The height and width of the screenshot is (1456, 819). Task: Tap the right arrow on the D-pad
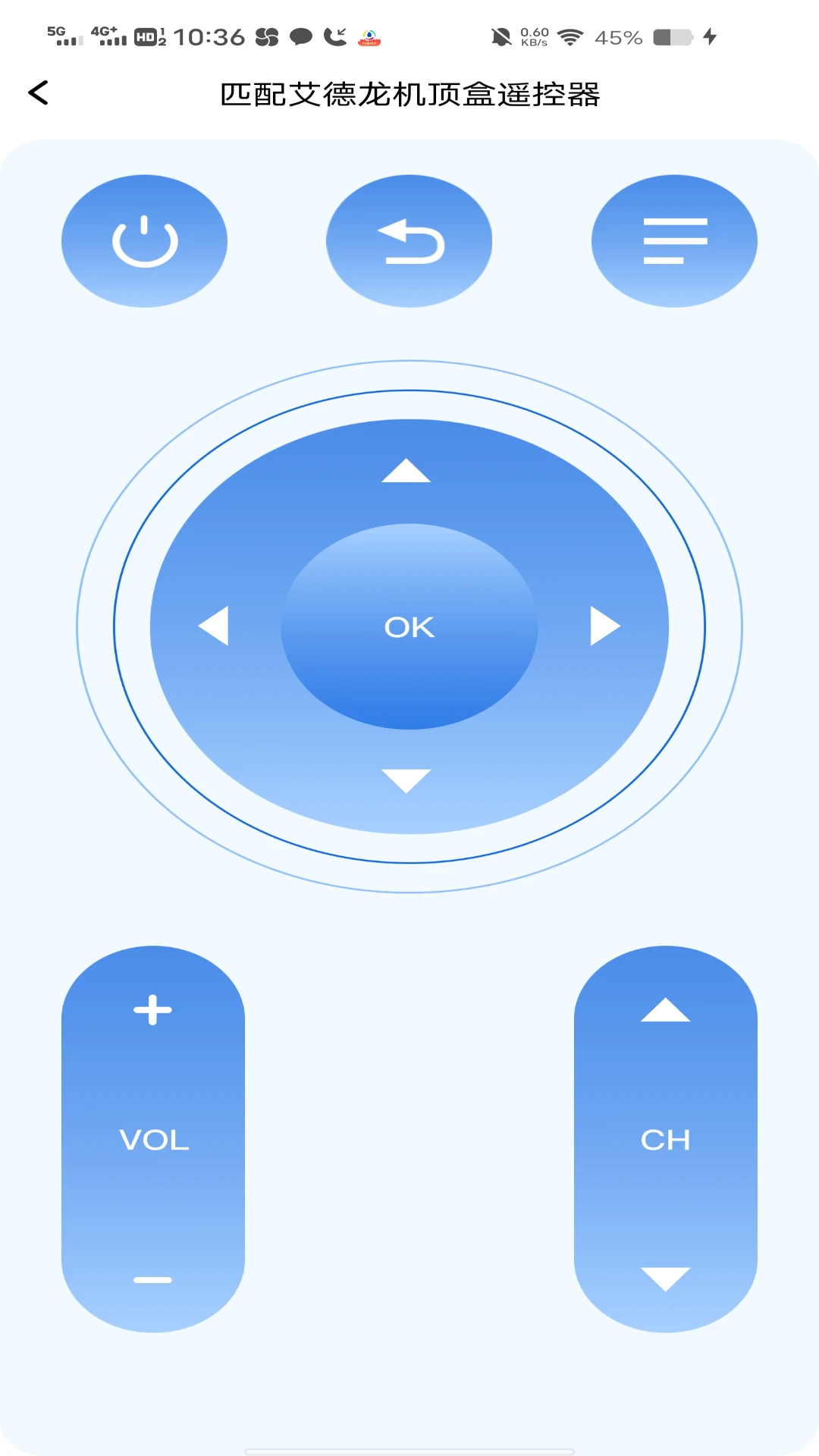pos(605,626)
